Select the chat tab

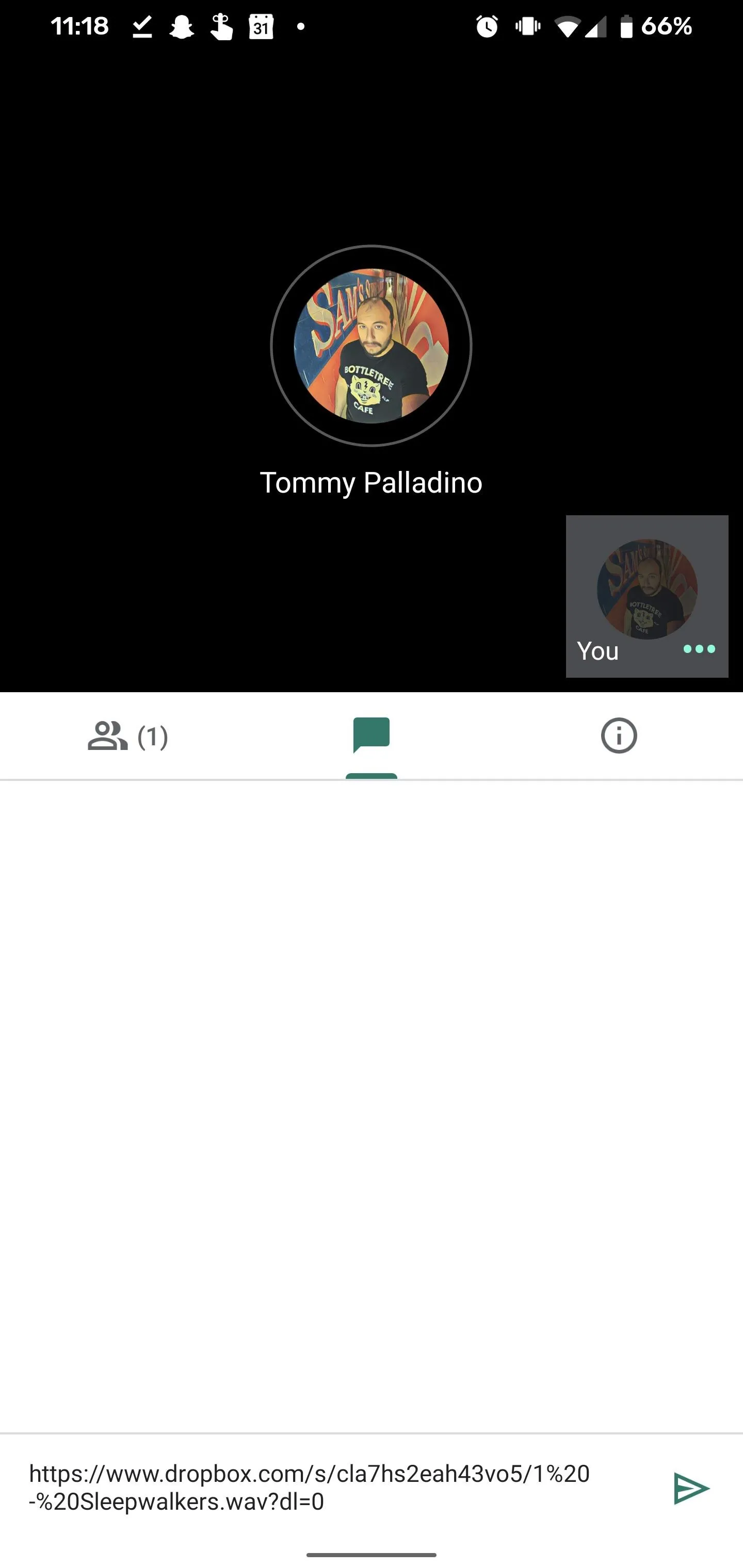371,736
